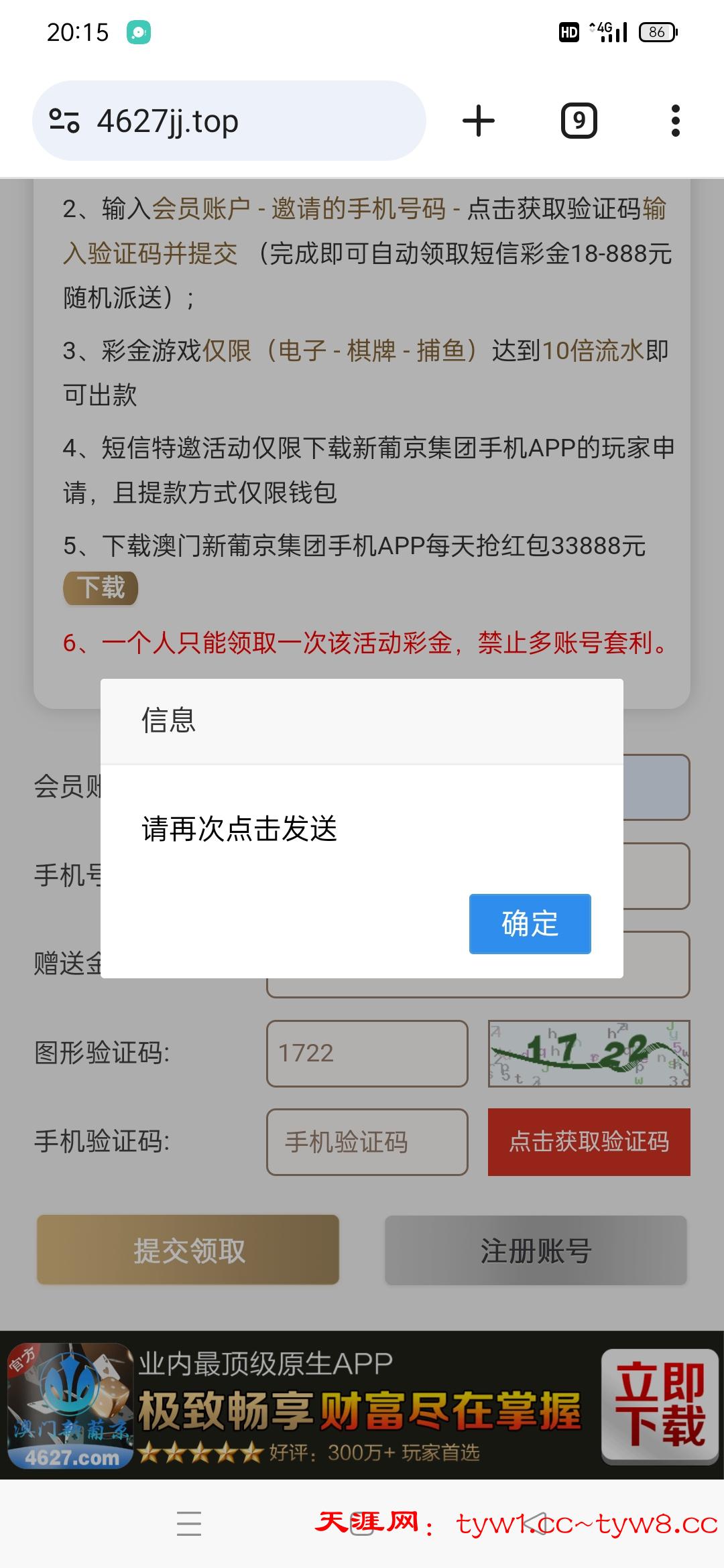Viewport: 724px width, 1568px height.
Task: Open a new browser tab
Action: click(x=479, y=121)
